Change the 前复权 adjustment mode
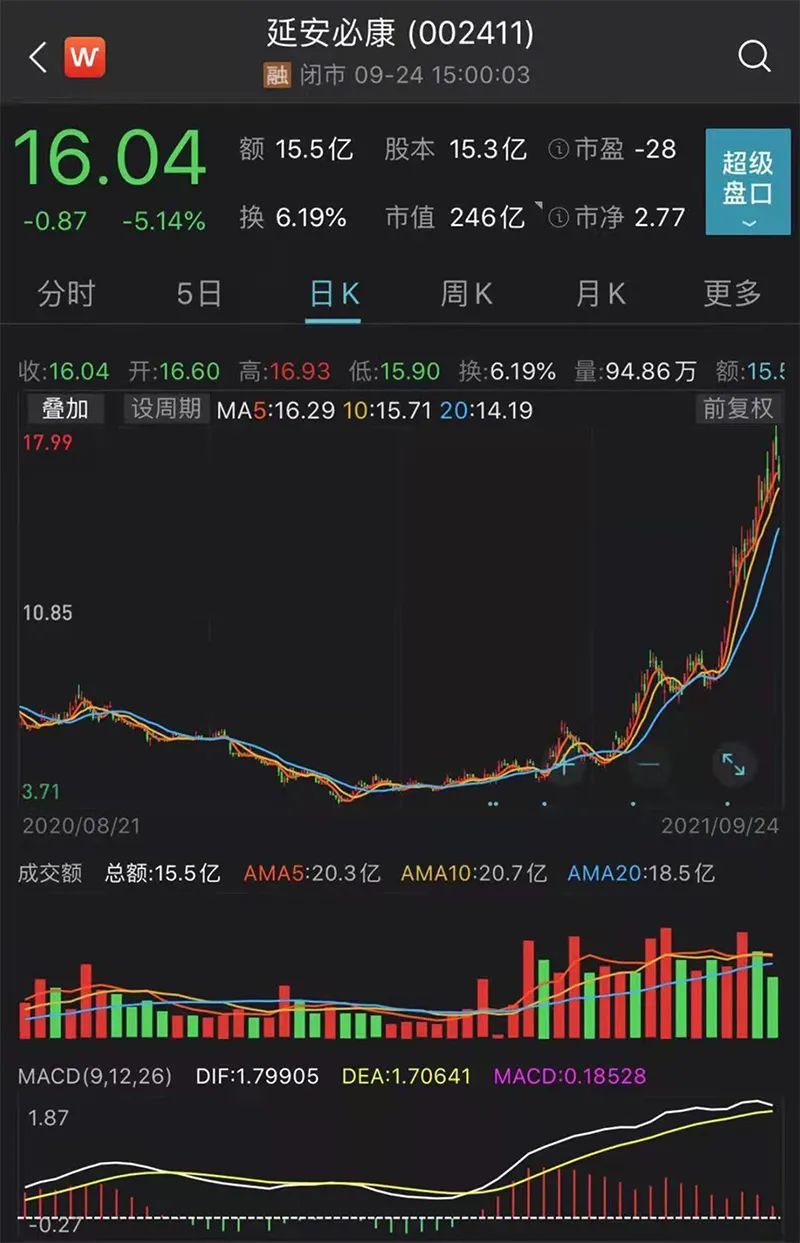Screen dimensions: 800x1243 coord(738,409)
